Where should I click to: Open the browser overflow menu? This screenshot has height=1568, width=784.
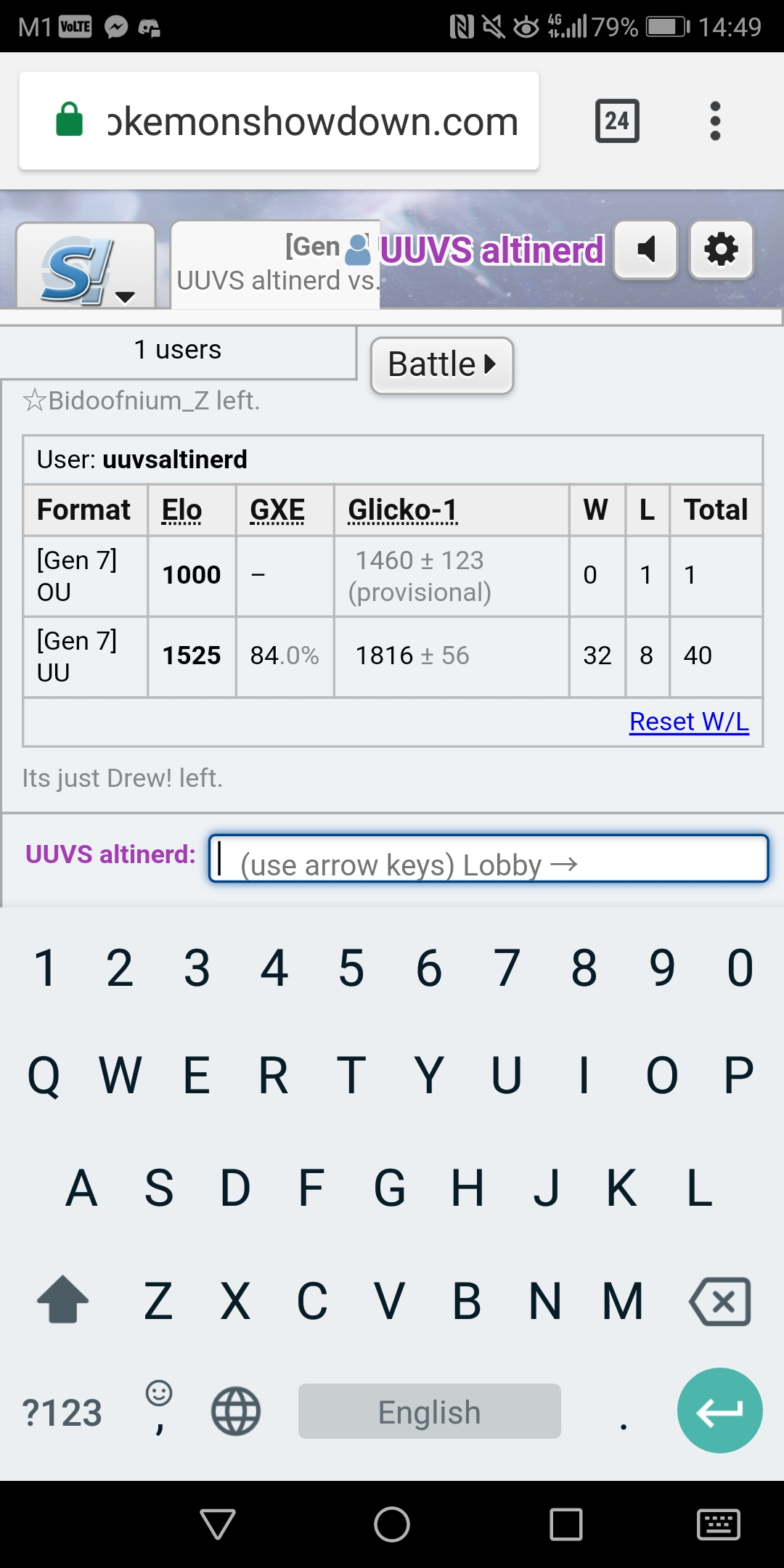715,121
